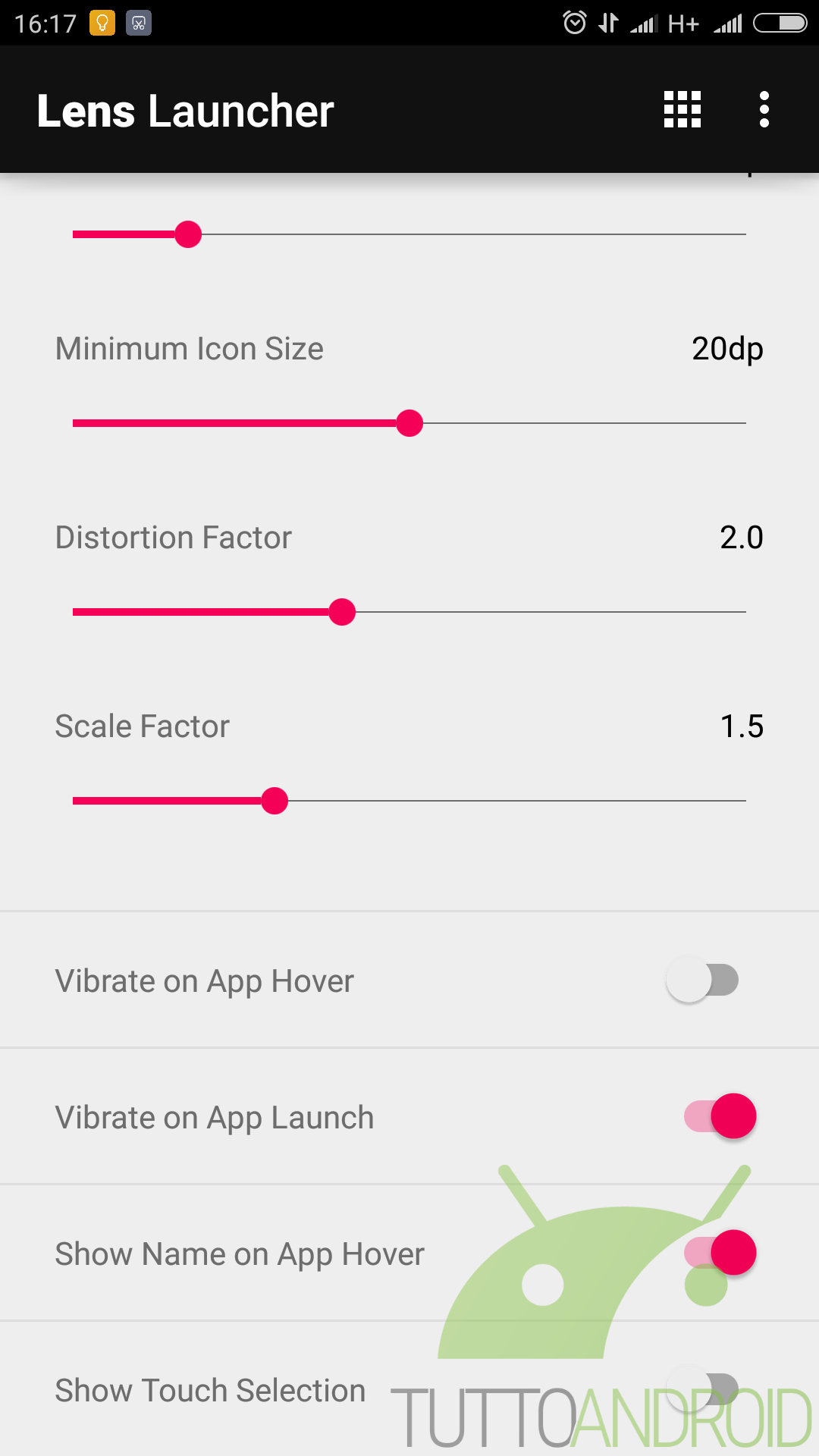Tap the Distortion Factor slider track

pos(409,612)
